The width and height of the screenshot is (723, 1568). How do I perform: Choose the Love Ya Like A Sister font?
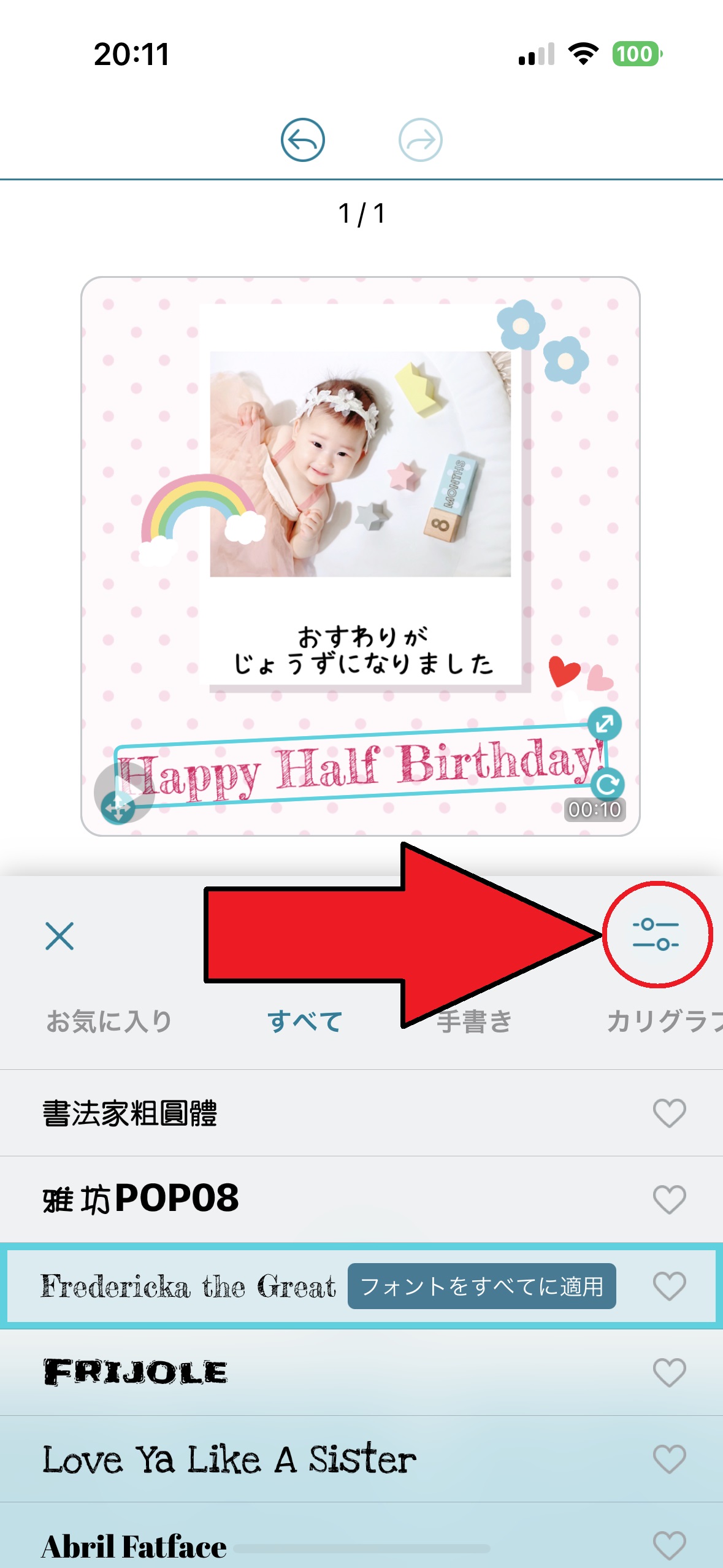[x=229, y=1459]
